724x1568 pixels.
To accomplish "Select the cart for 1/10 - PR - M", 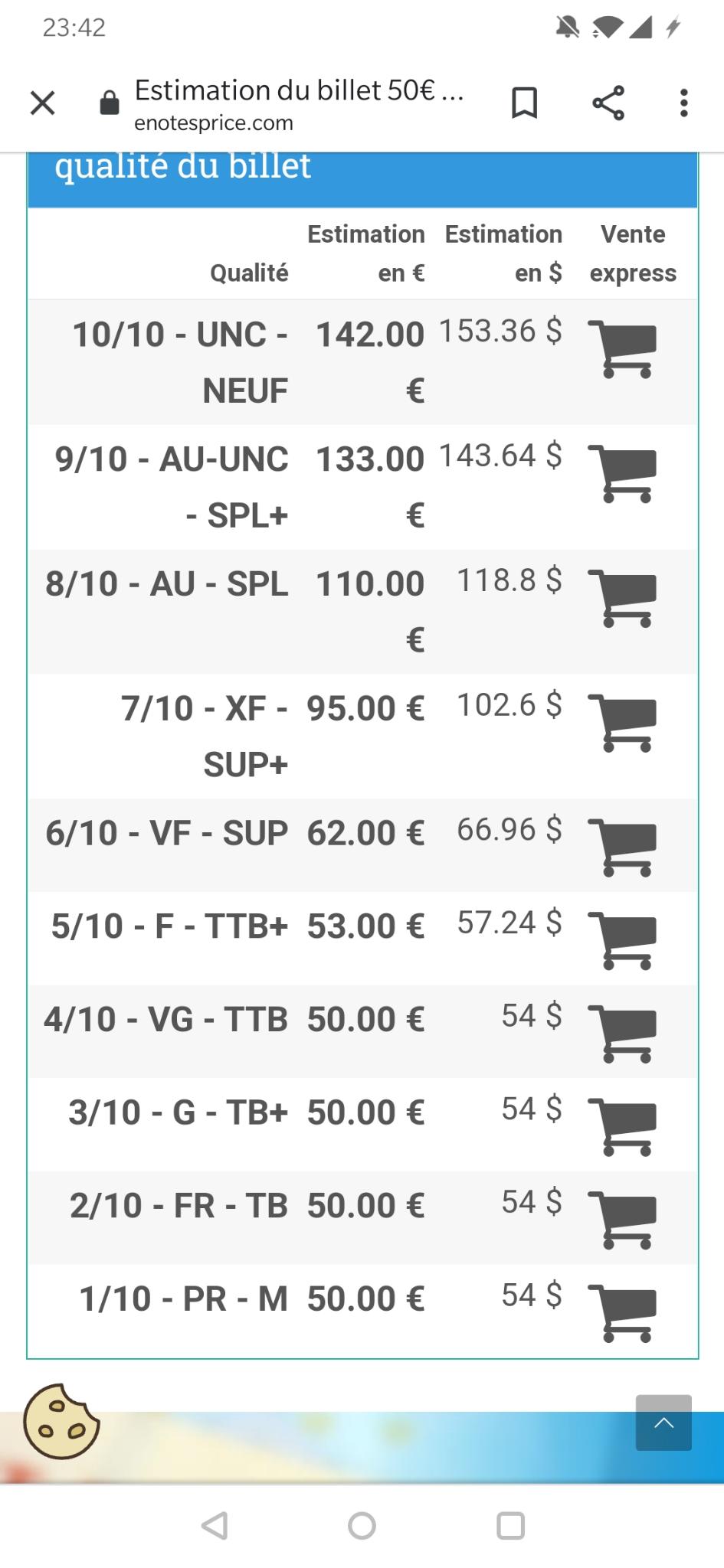I will (x=623, y=1314).
